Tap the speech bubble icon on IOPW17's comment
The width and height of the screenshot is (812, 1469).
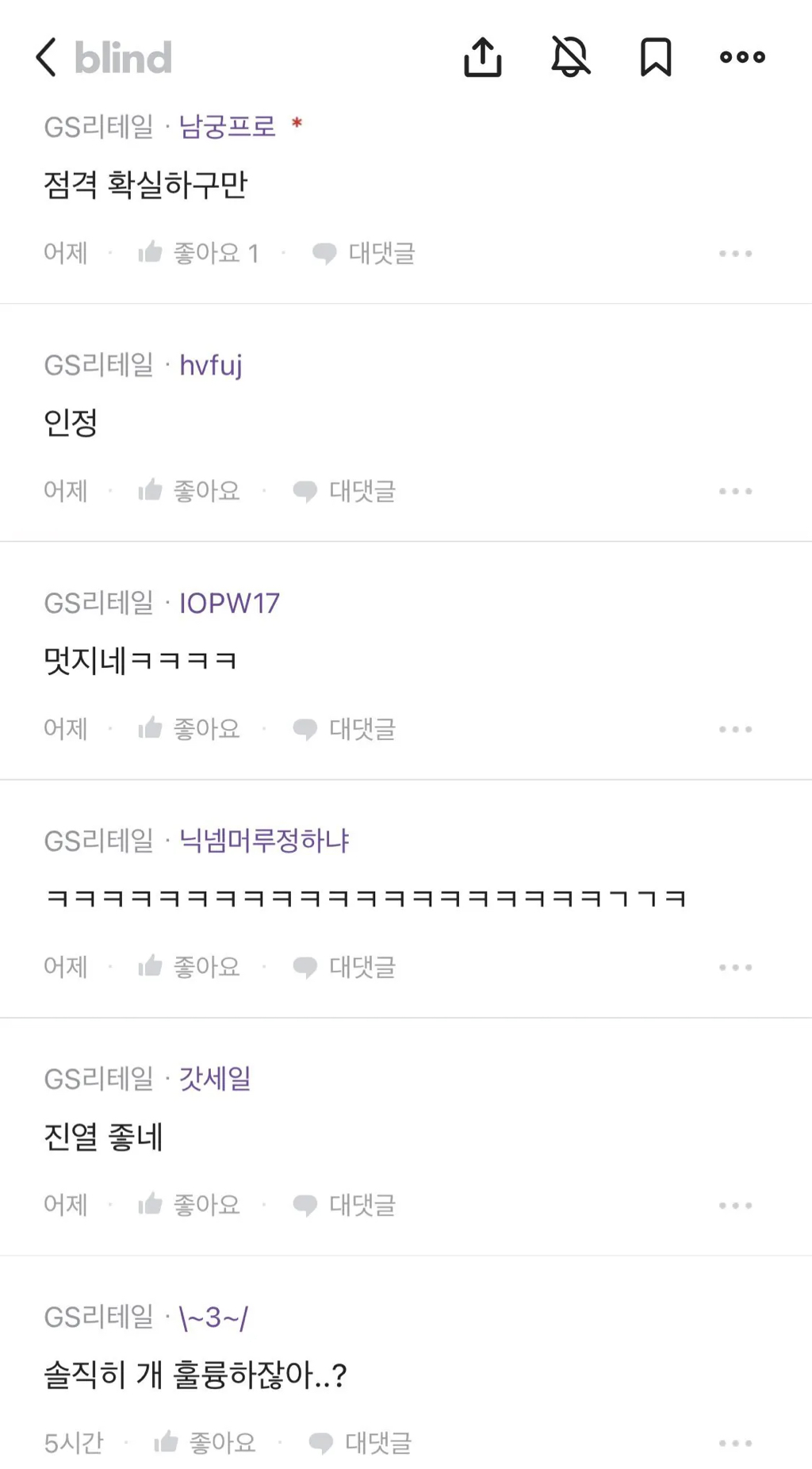click(305, 727)
